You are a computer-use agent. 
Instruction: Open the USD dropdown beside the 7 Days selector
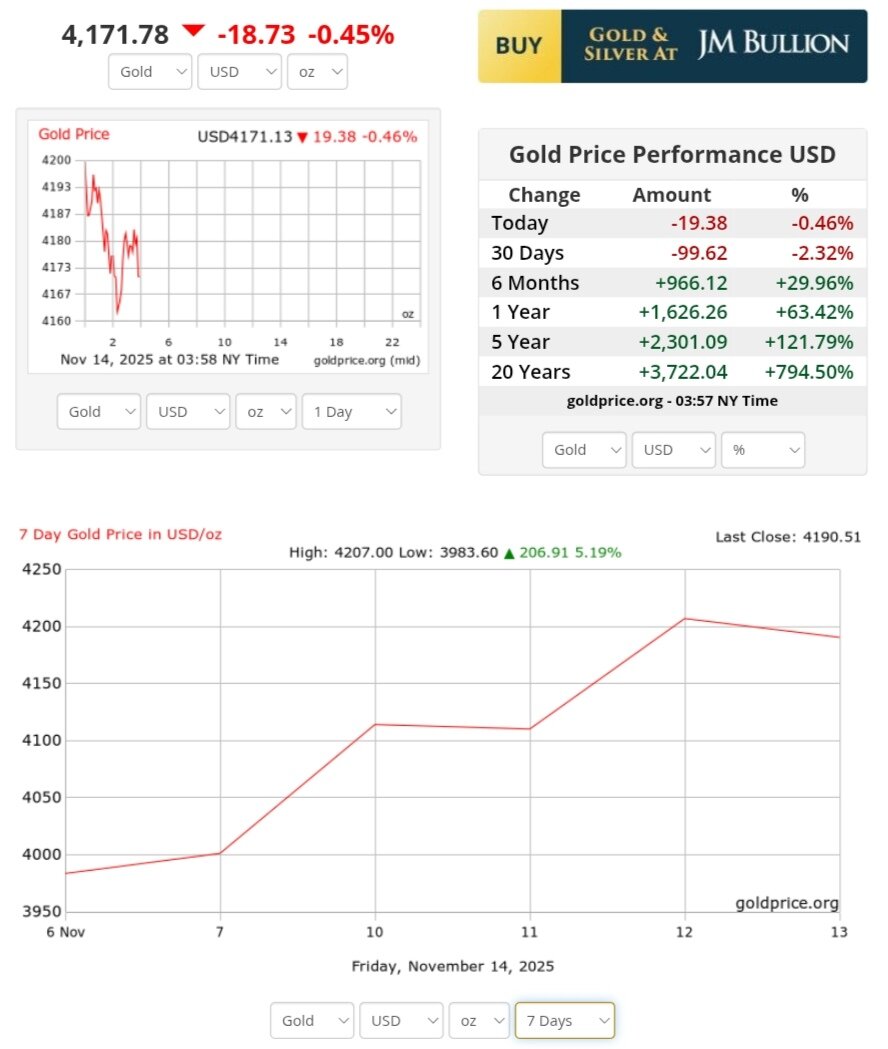tap(401, 1021)
